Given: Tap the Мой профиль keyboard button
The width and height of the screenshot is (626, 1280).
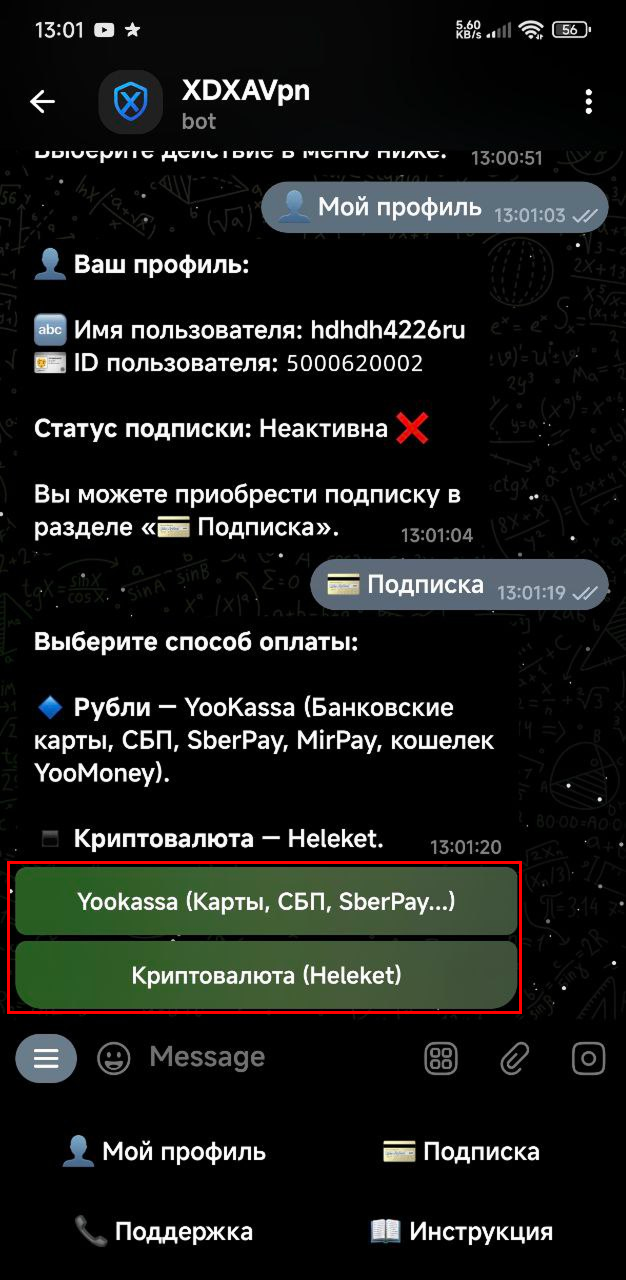Looking at the screenshot, I should click(x=164, y=1151).
